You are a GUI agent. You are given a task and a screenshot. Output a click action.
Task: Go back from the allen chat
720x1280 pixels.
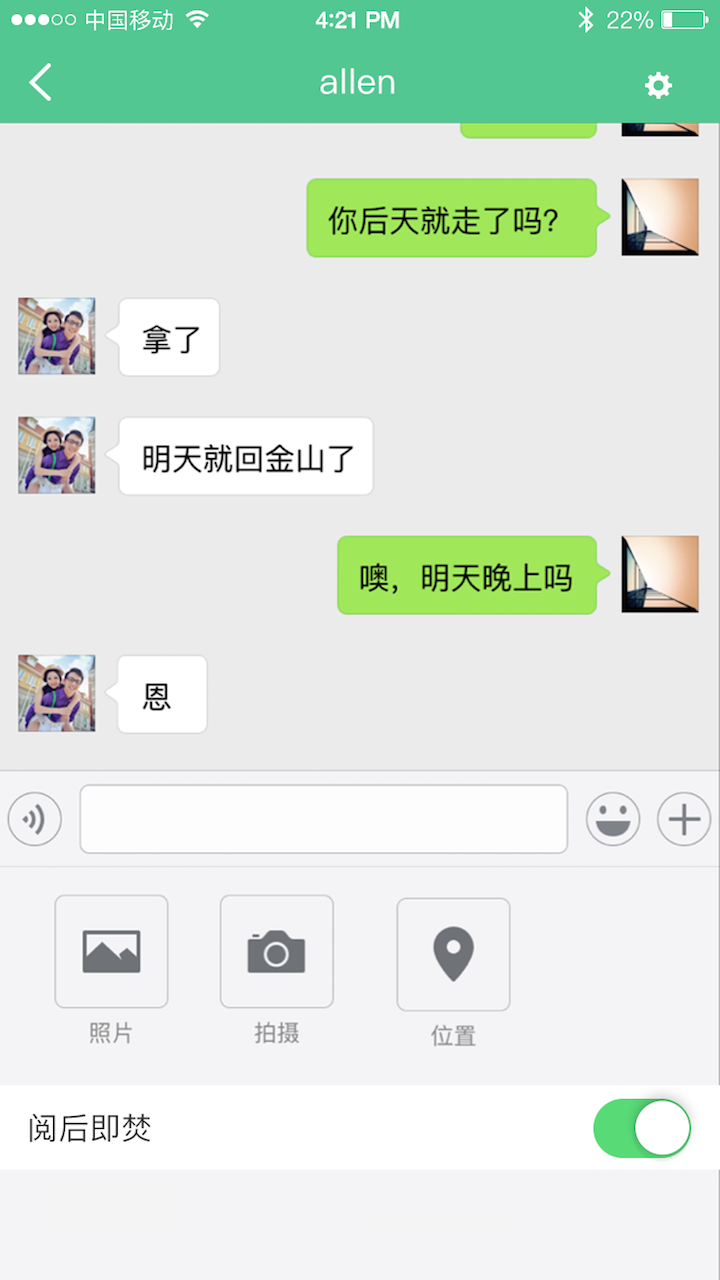click(40, 83)
